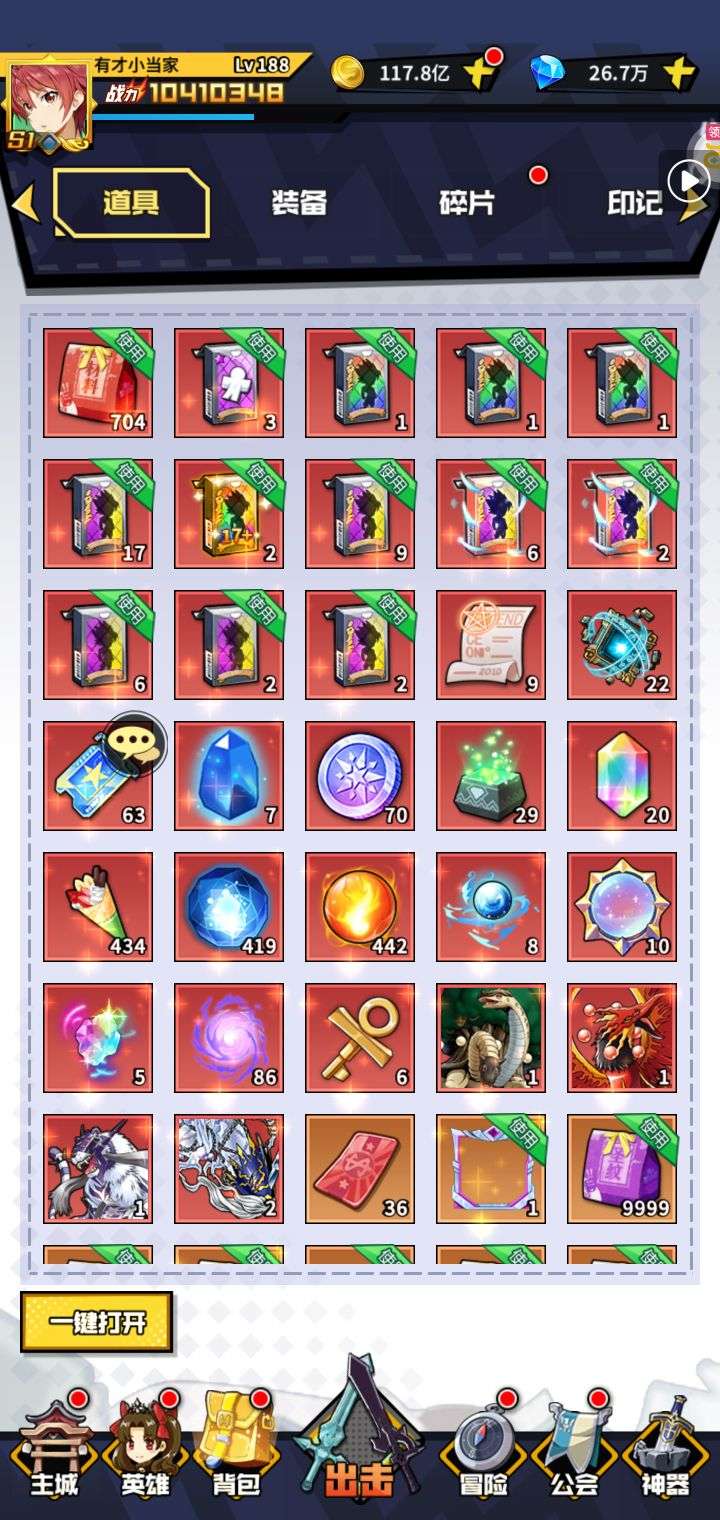This screenshot has height=1520, width=720.
Task: Open the 碎片 tab
Action: tap(467, 203)
